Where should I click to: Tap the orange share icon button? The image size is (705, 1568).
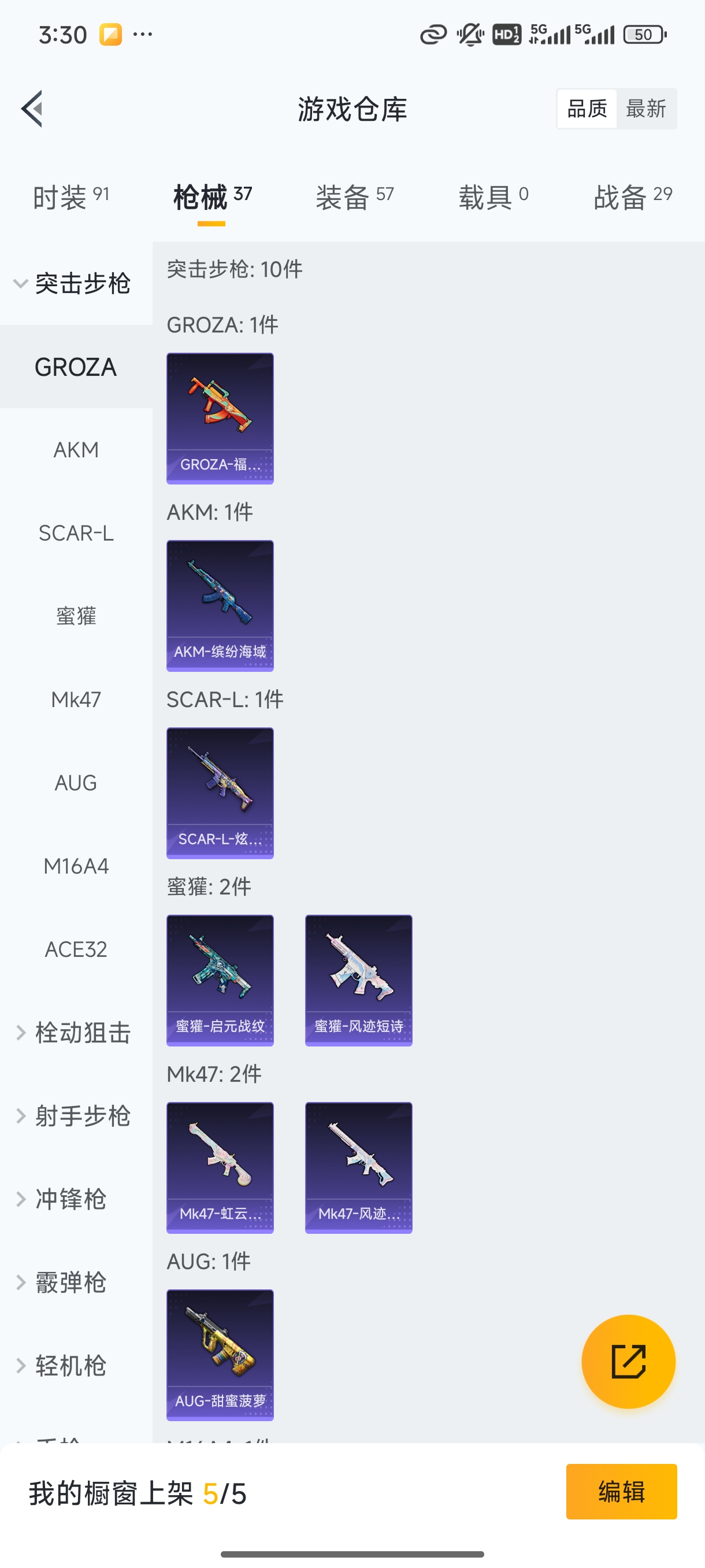pyautogui.click(x=628, y=1362)
